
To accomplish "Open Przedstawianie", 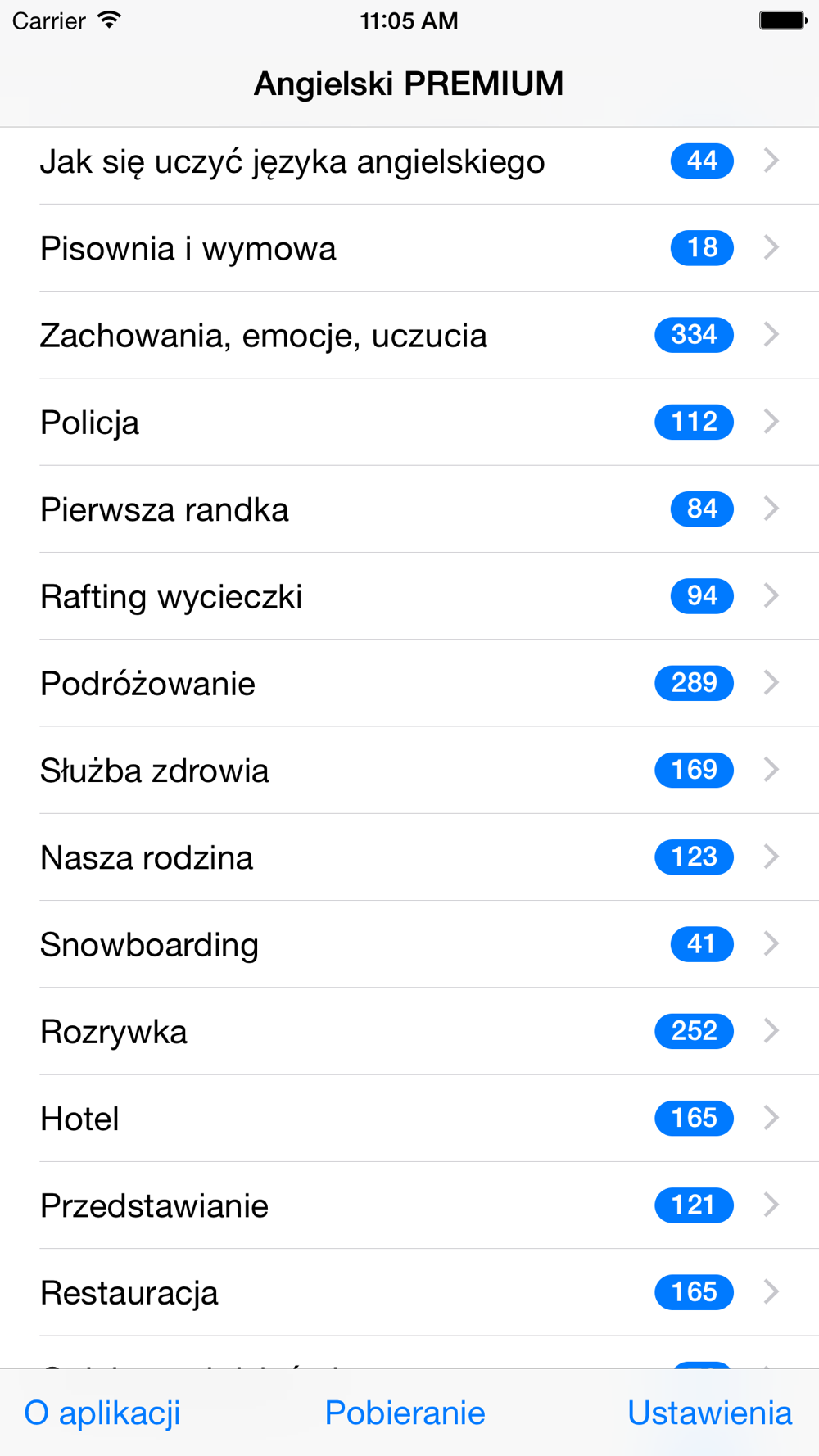I will [409, 1205].
